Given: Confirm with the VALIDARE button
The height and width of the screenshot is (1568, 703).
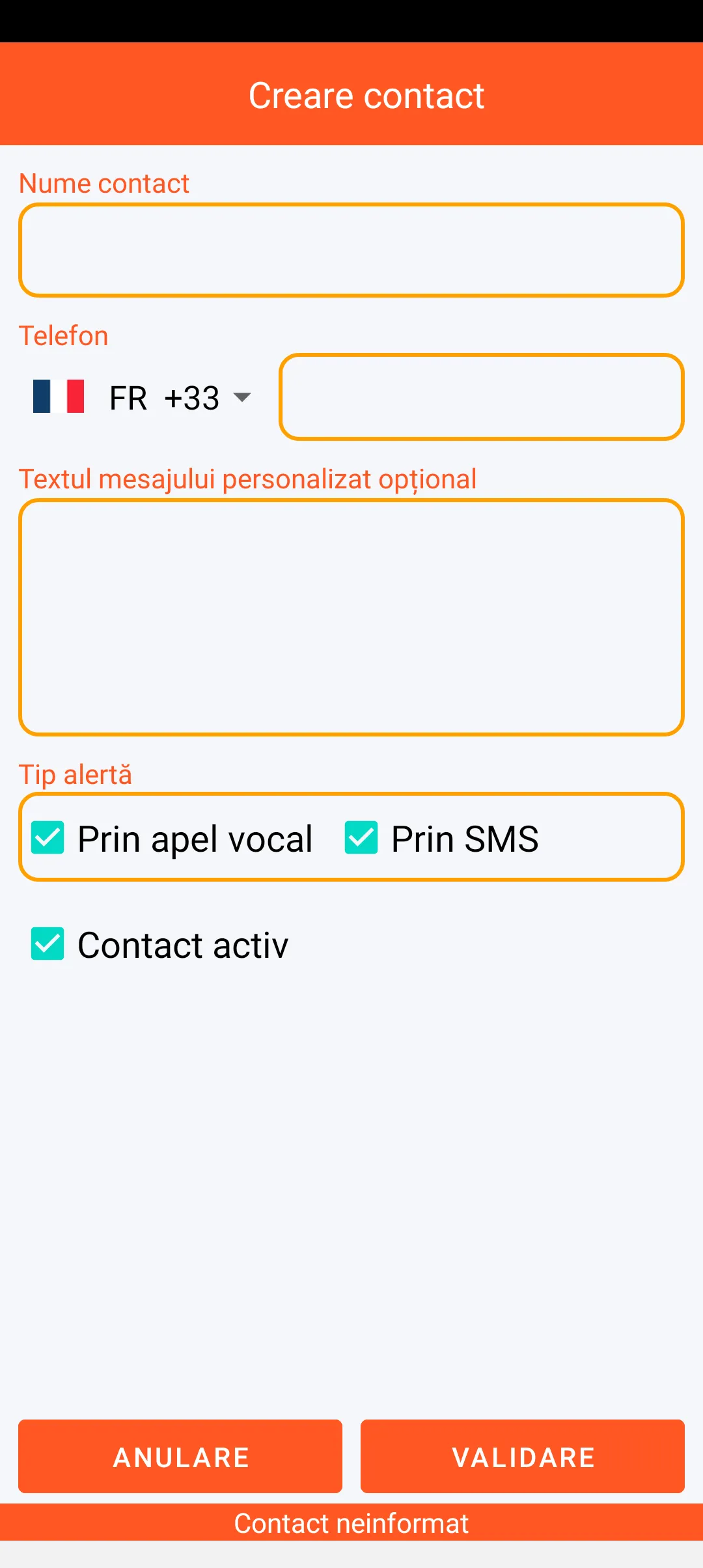Looking at the screenshot, I should (x=523, y=1456).
